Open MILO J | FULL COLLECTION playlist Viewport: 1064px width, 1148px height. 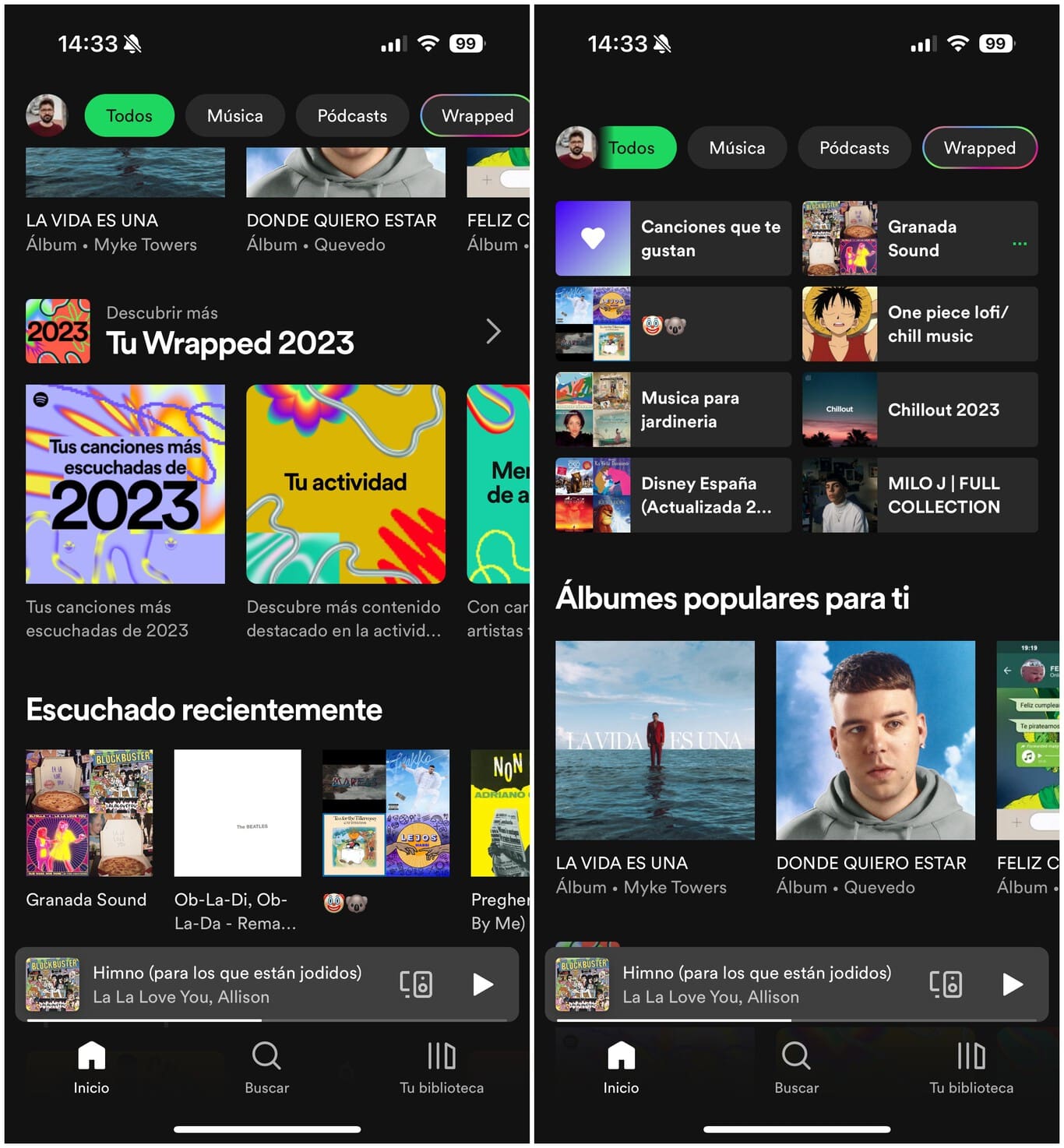(920, 495)
